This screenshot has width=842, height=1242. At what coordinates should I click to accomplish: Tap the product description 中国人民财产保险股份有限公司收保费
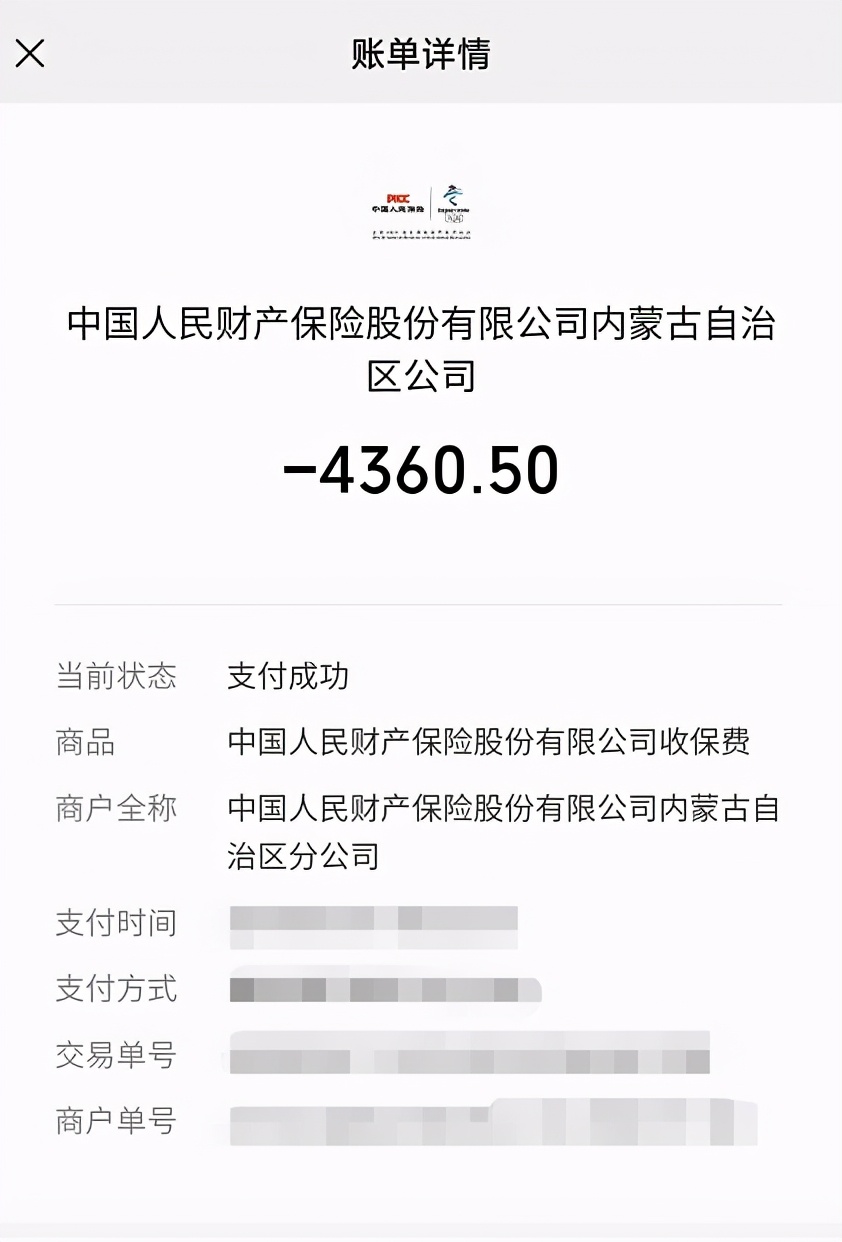coord(491,743)
